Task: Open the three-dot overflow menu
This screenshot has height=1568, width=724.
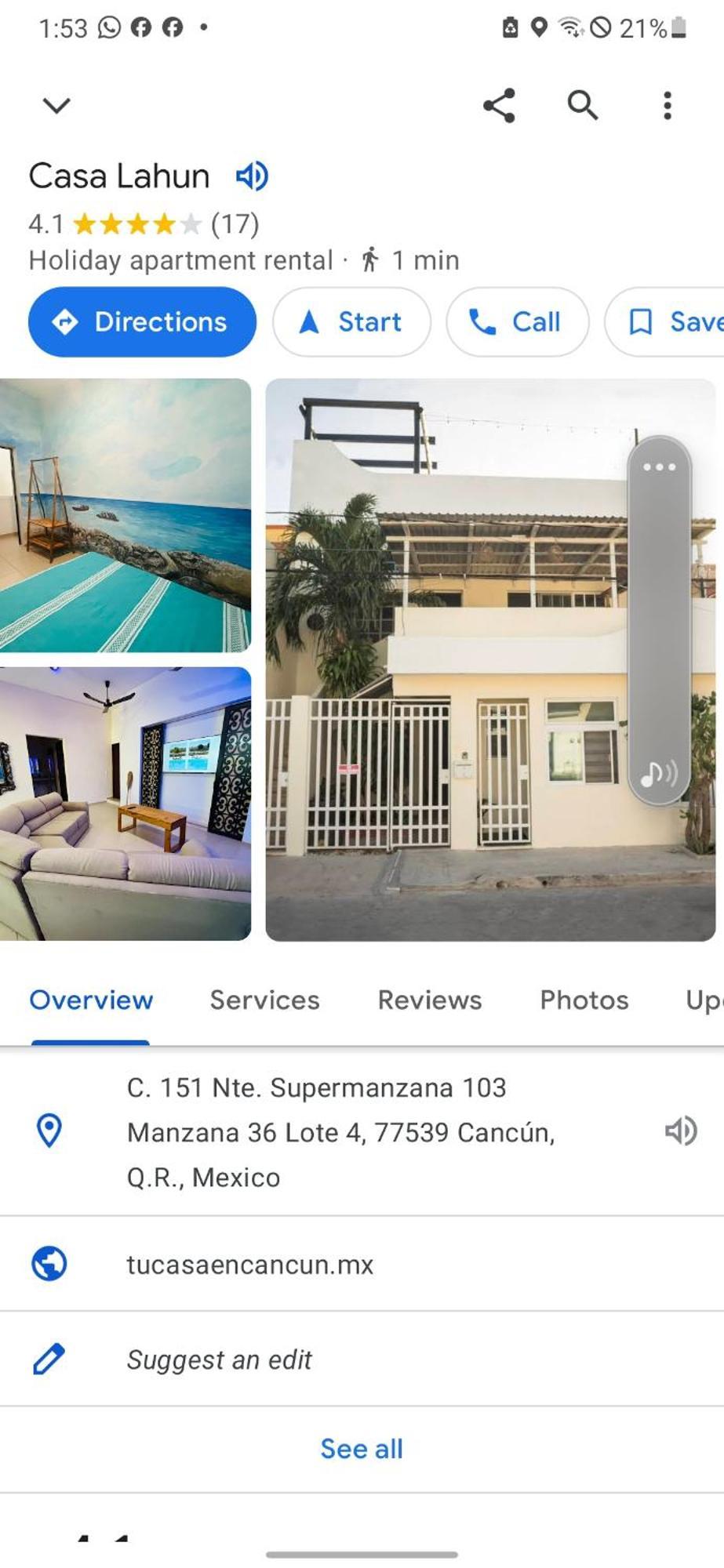Action: point(667,105)
